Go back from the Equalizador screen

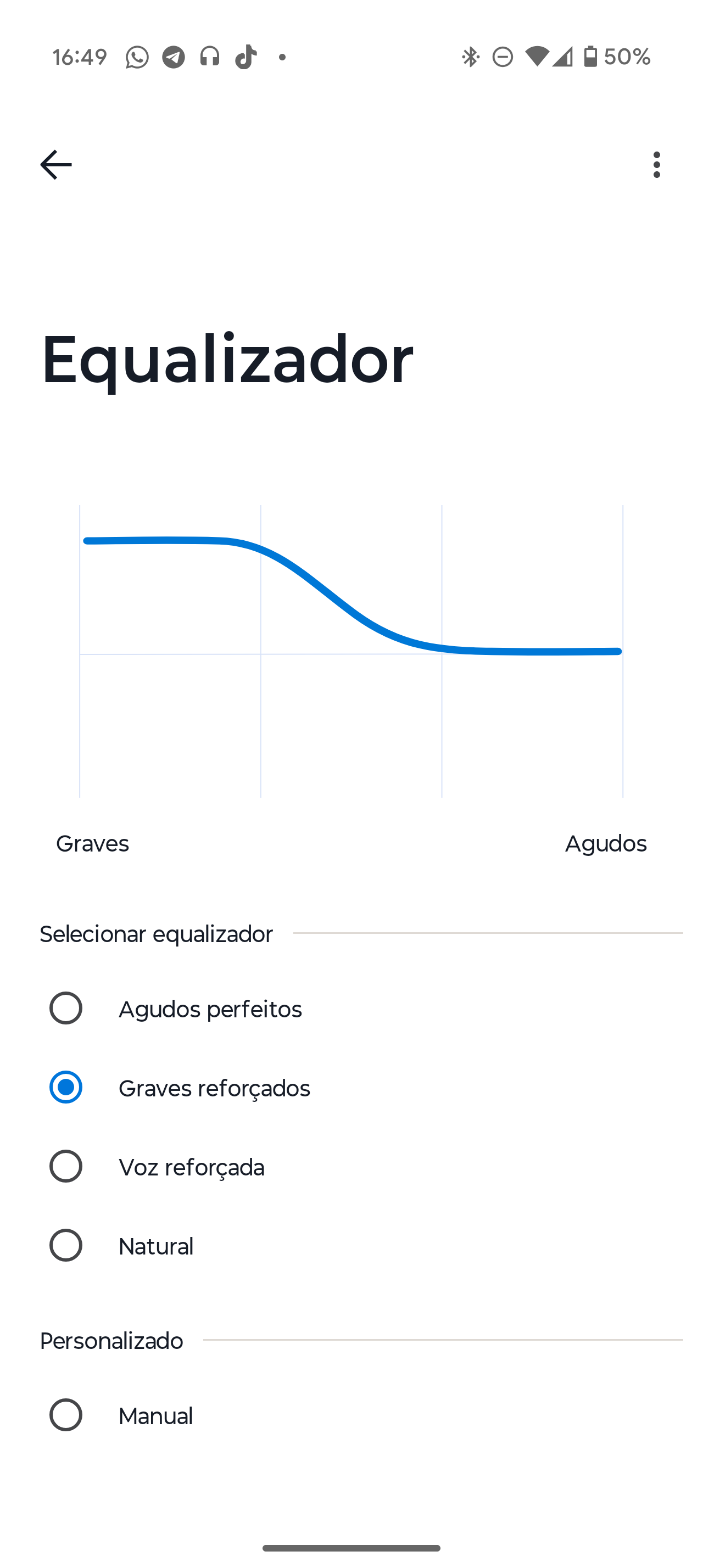[x=55, y=165]
